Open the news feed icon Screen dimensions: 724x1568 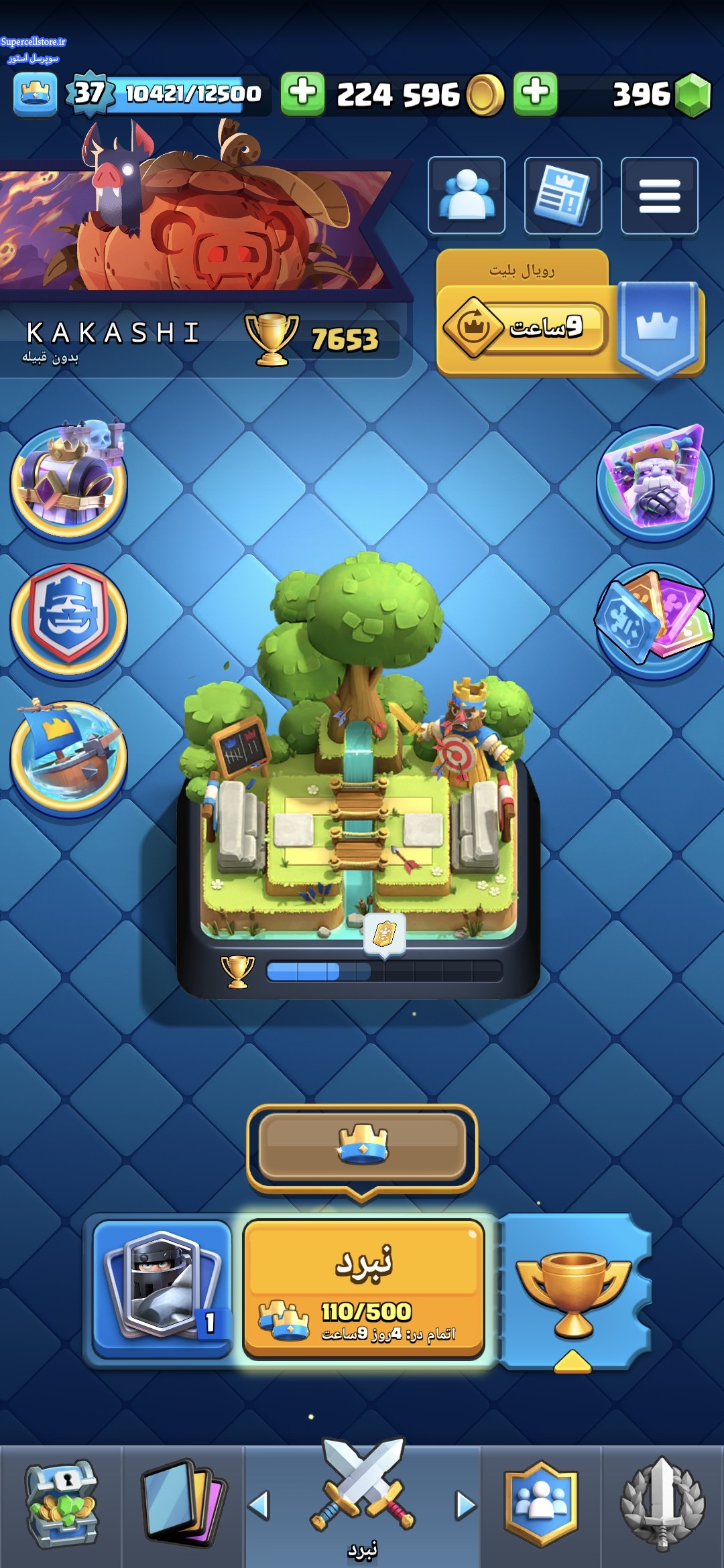[563, 196]
